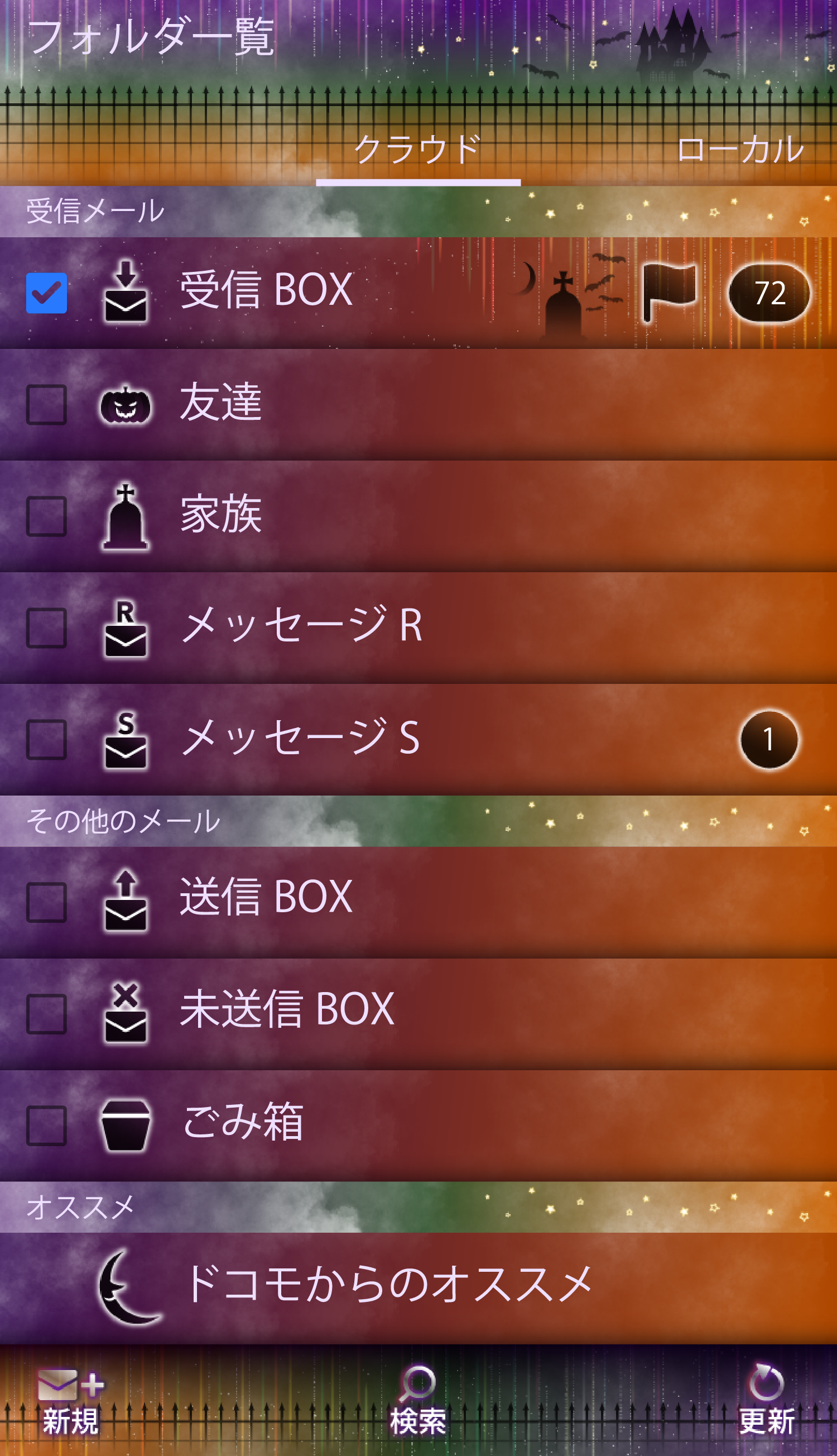Select the メッセージ R checkbox
Viewport: 837px width, 1456px height.
[x=46, y=628]
